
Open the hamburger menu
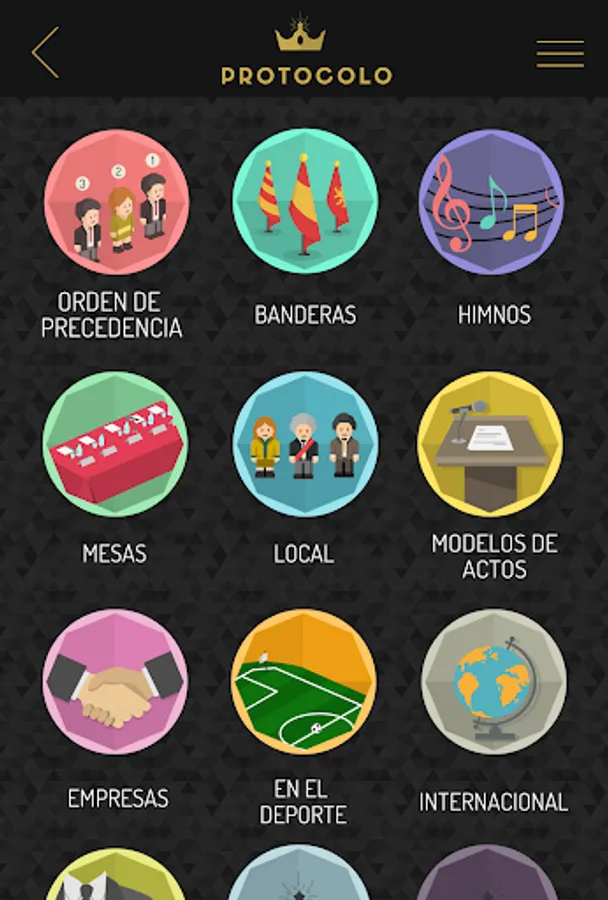pyautogui.click(x=560, y=53)
